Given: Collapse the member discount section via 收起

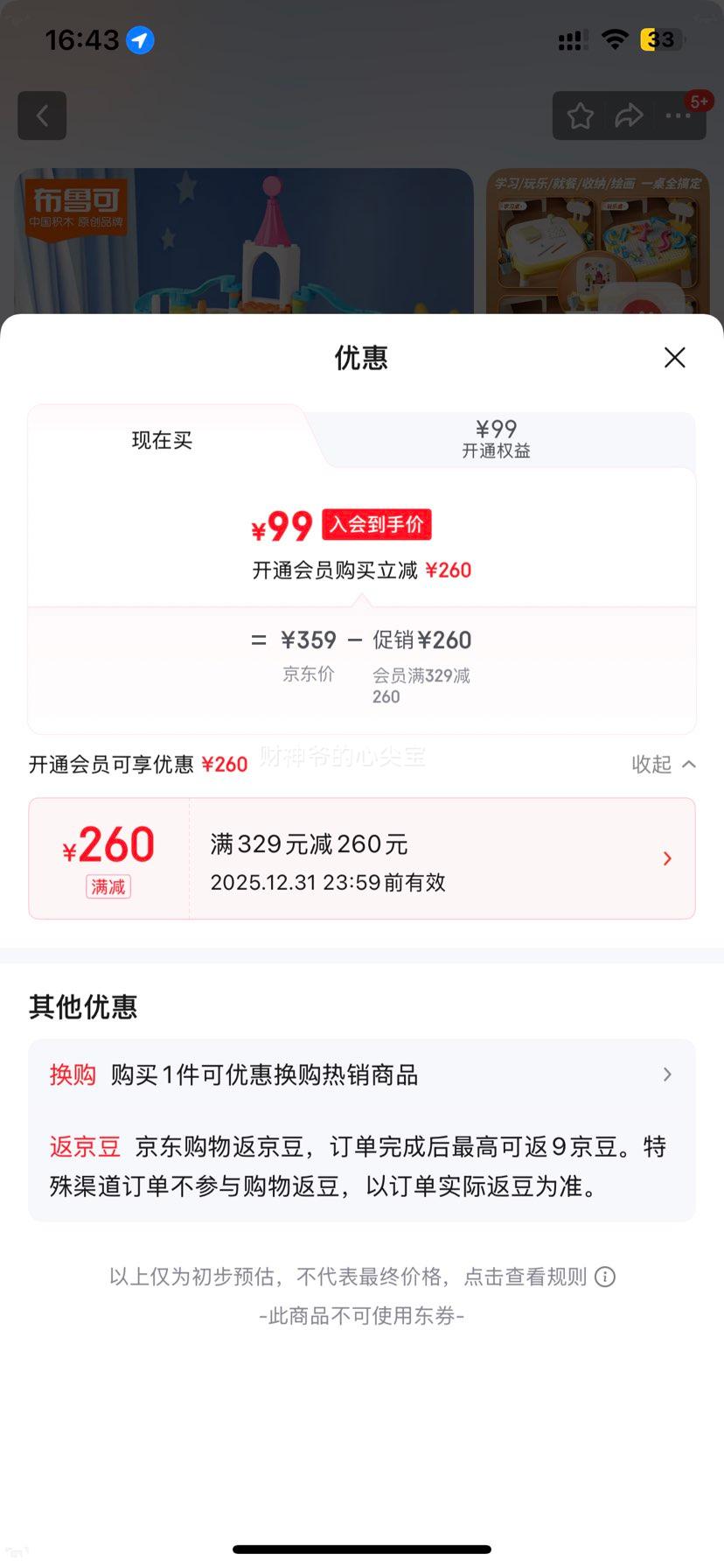Looking at the screenshot, I should 664,764.
